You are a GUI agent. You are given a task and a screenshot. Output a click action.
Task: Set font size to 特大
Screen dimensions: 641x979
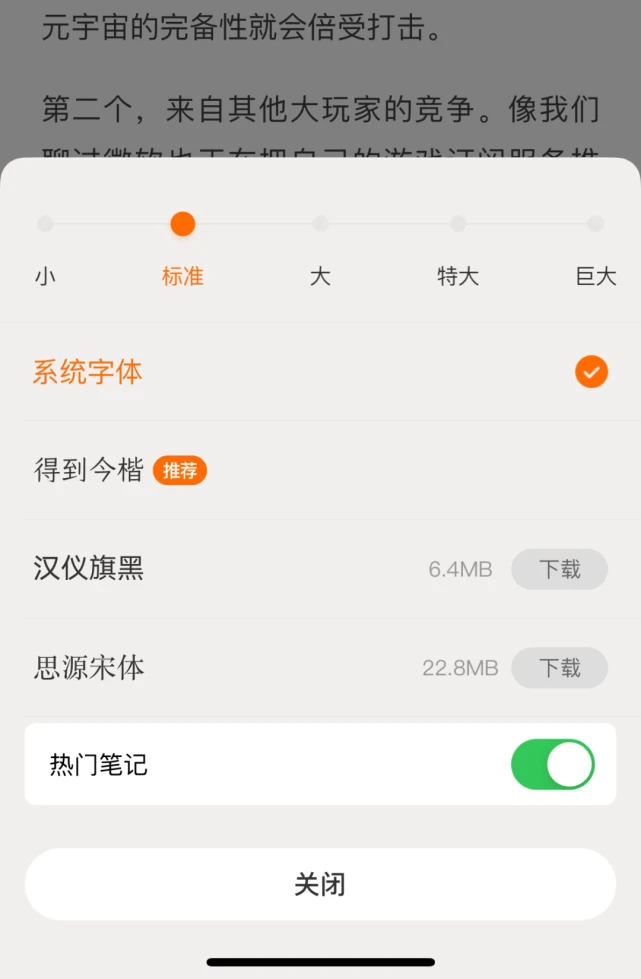(458, 224)
